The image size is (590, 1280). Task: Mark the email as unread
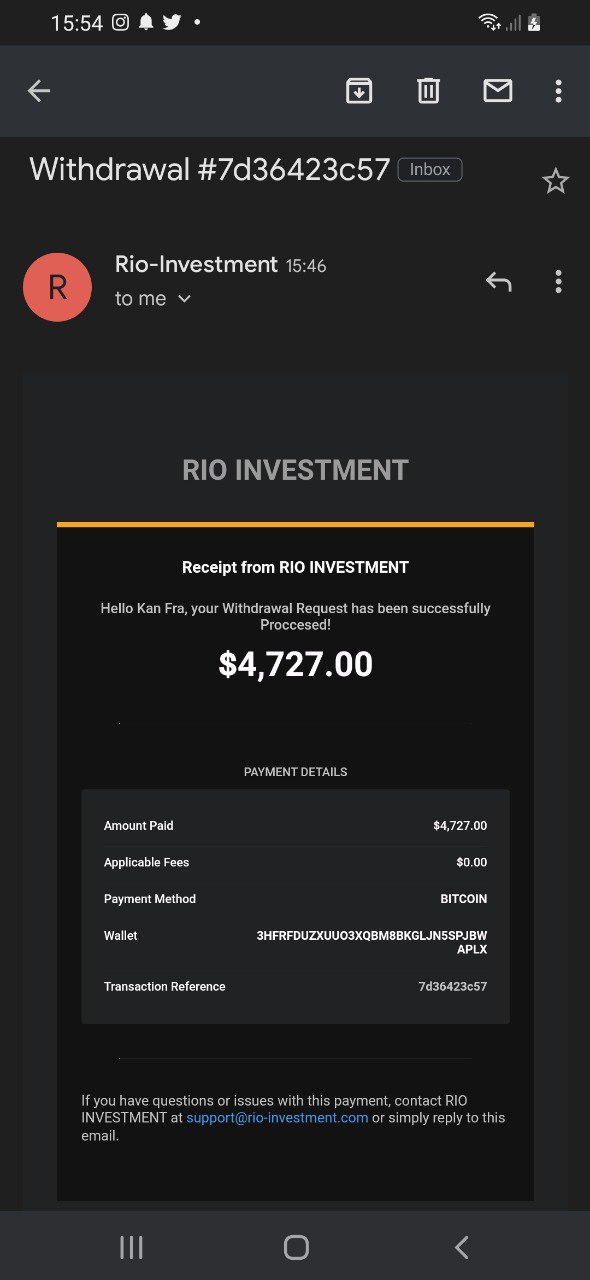pos(498,91)
